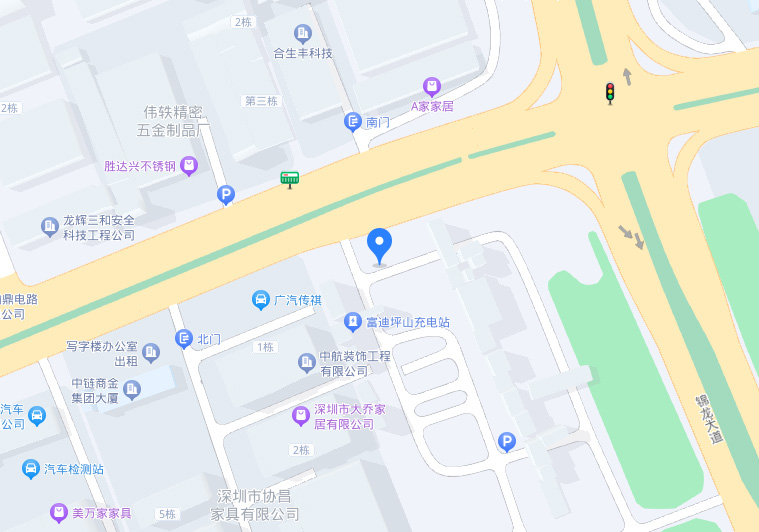The image size is (759, 532).
Task: Select the parking marker beside the green area
Action: point(507,441)
